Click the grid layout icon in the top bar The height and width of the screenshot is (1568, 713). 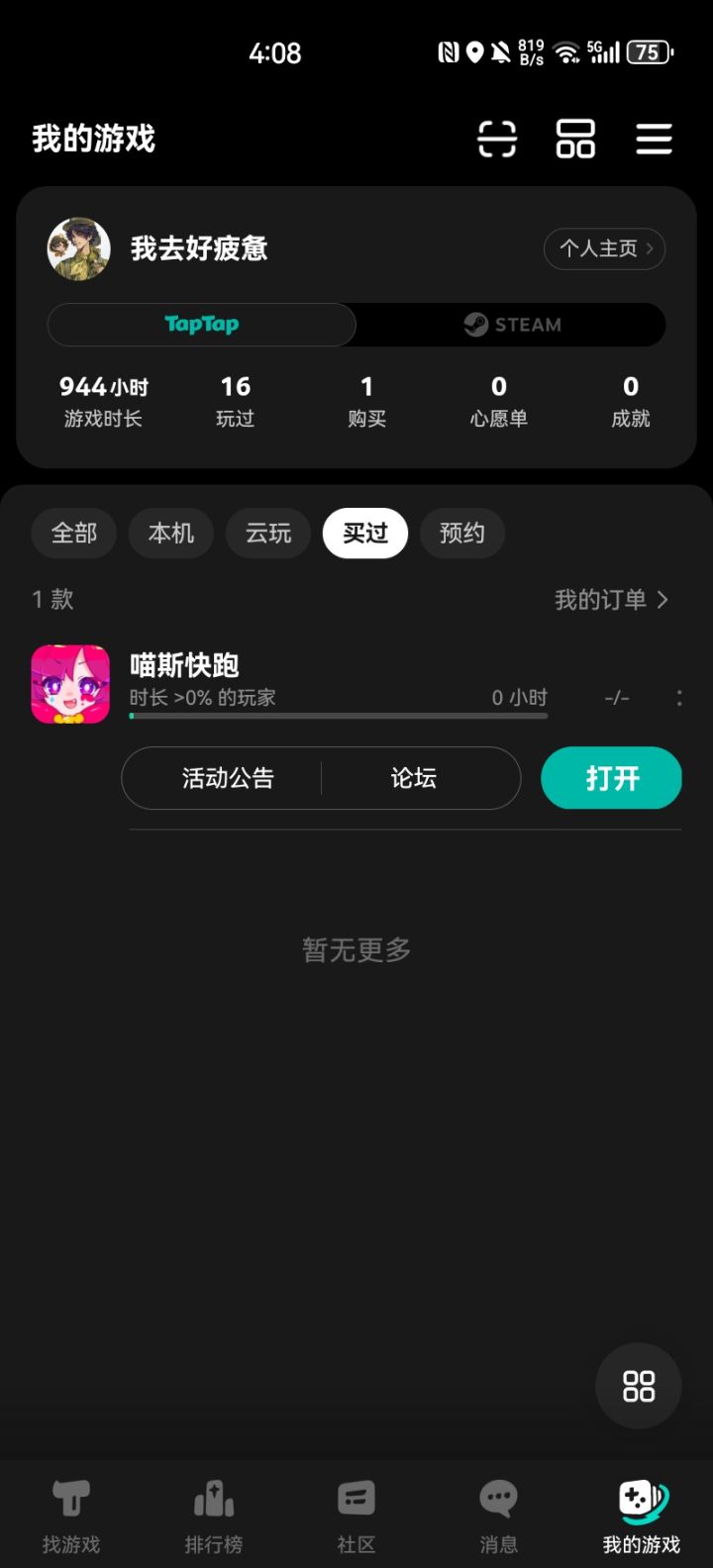575,140
